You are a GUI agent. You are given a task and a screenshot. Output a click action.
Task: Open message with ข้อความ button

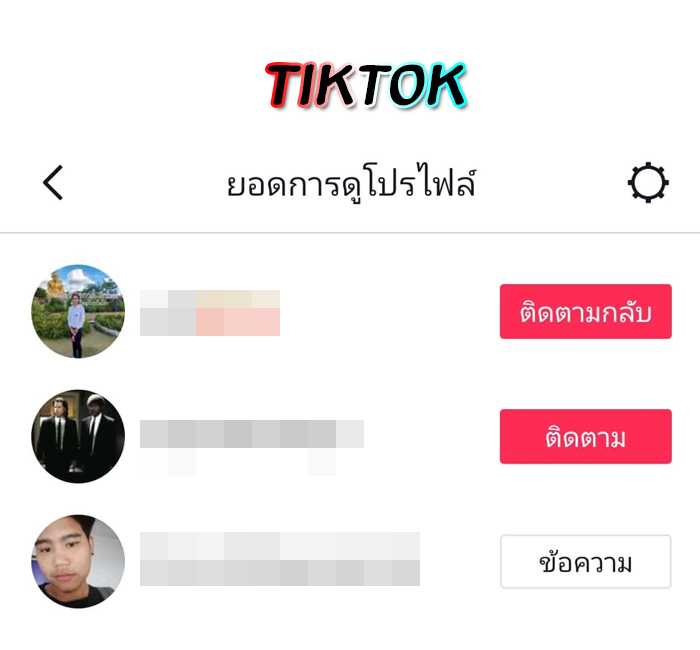coord(585,562)
